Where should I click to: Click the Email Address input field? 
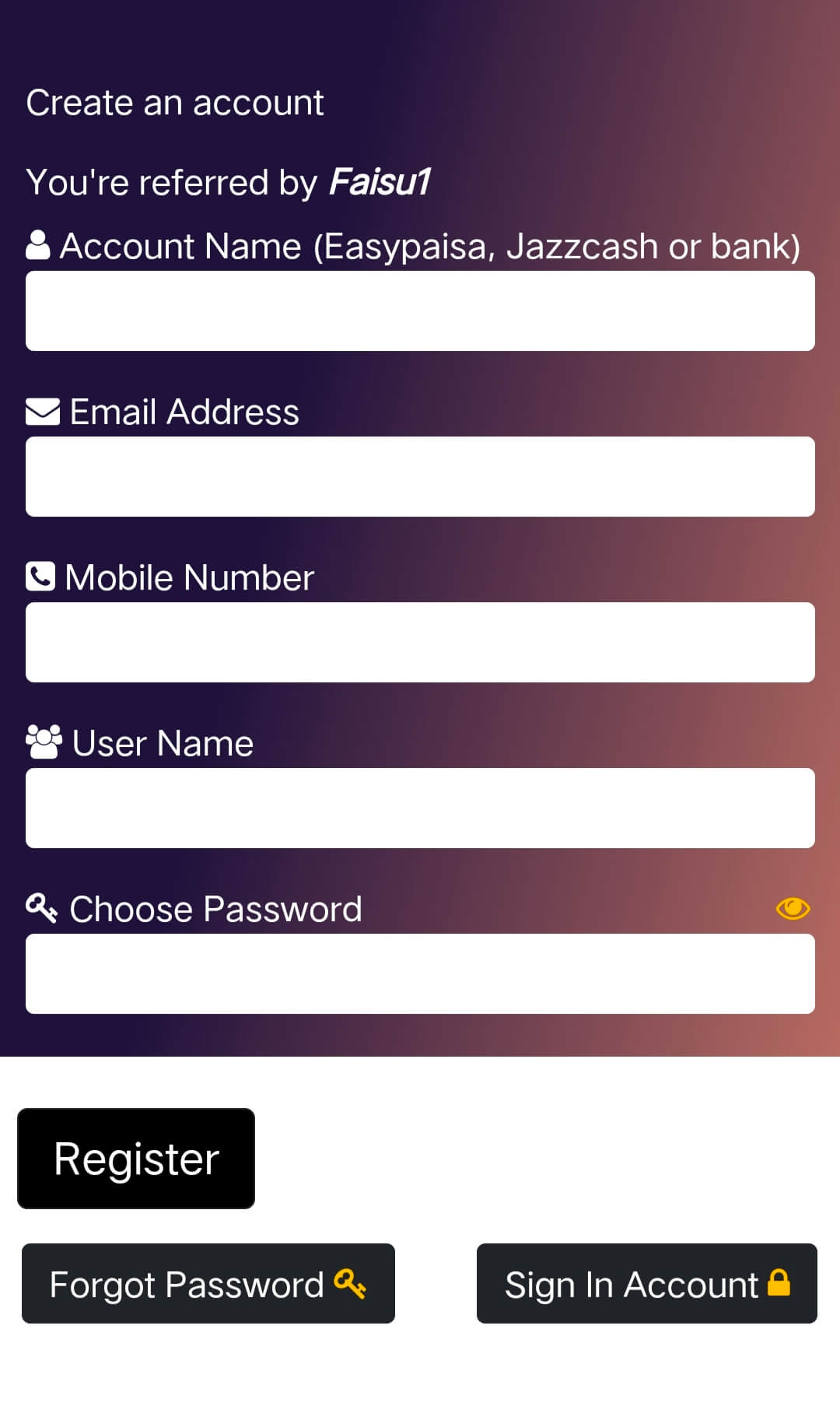[x=420, y=476]
